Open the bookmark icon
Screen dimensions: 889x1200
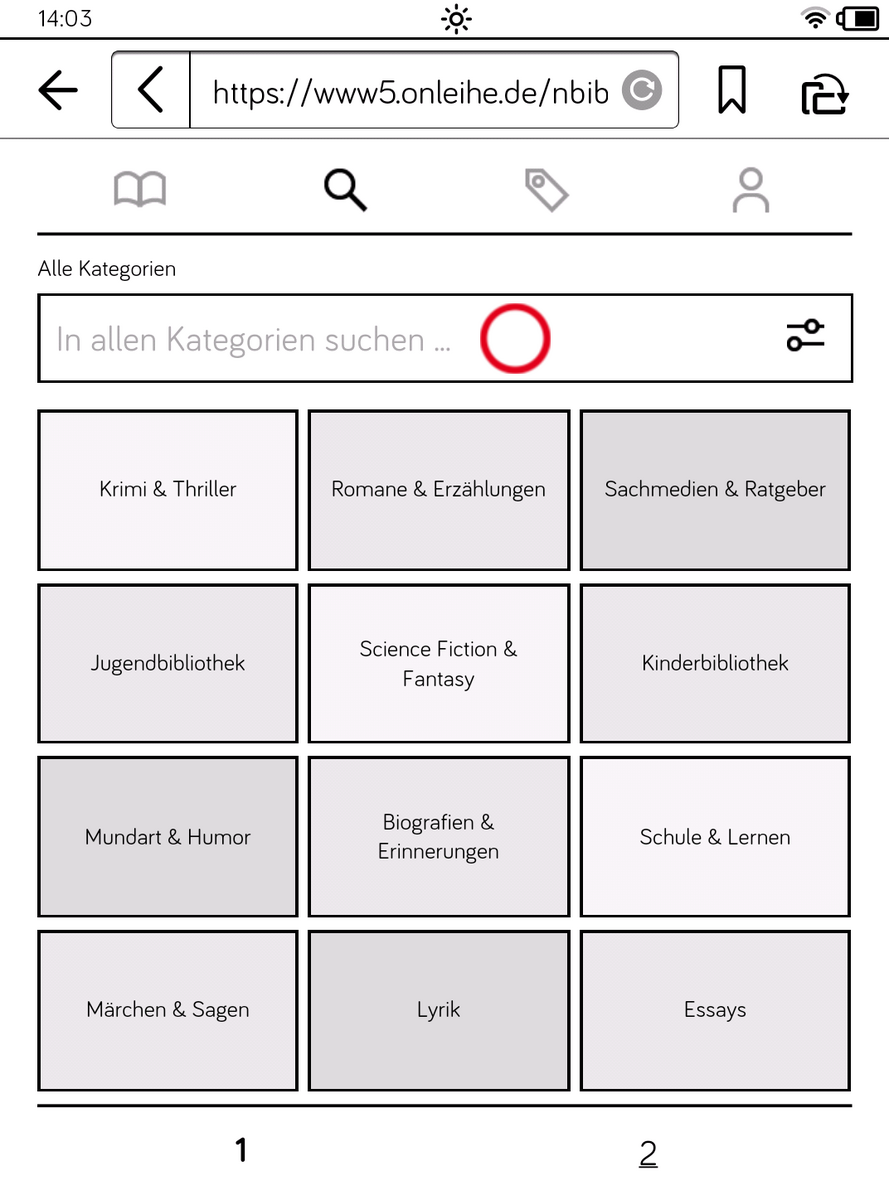click(732, 92)
